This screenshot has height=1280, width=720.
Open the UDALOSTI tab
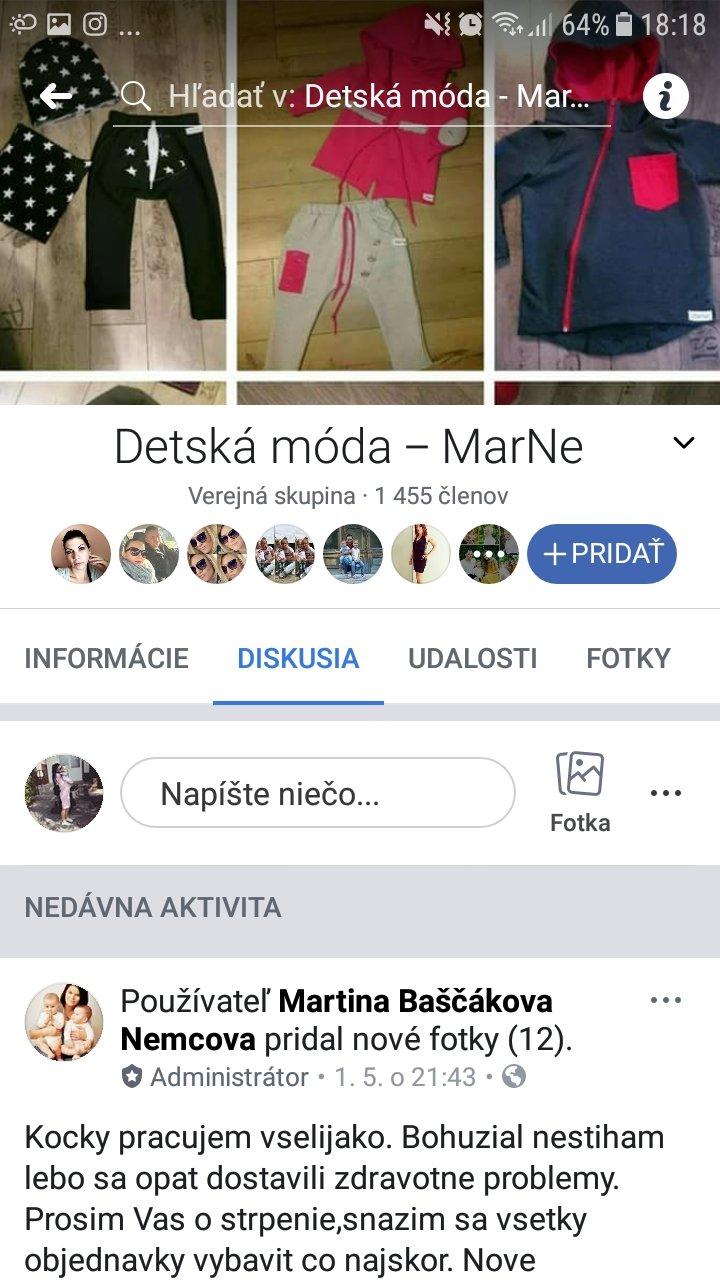coord(472,658)
